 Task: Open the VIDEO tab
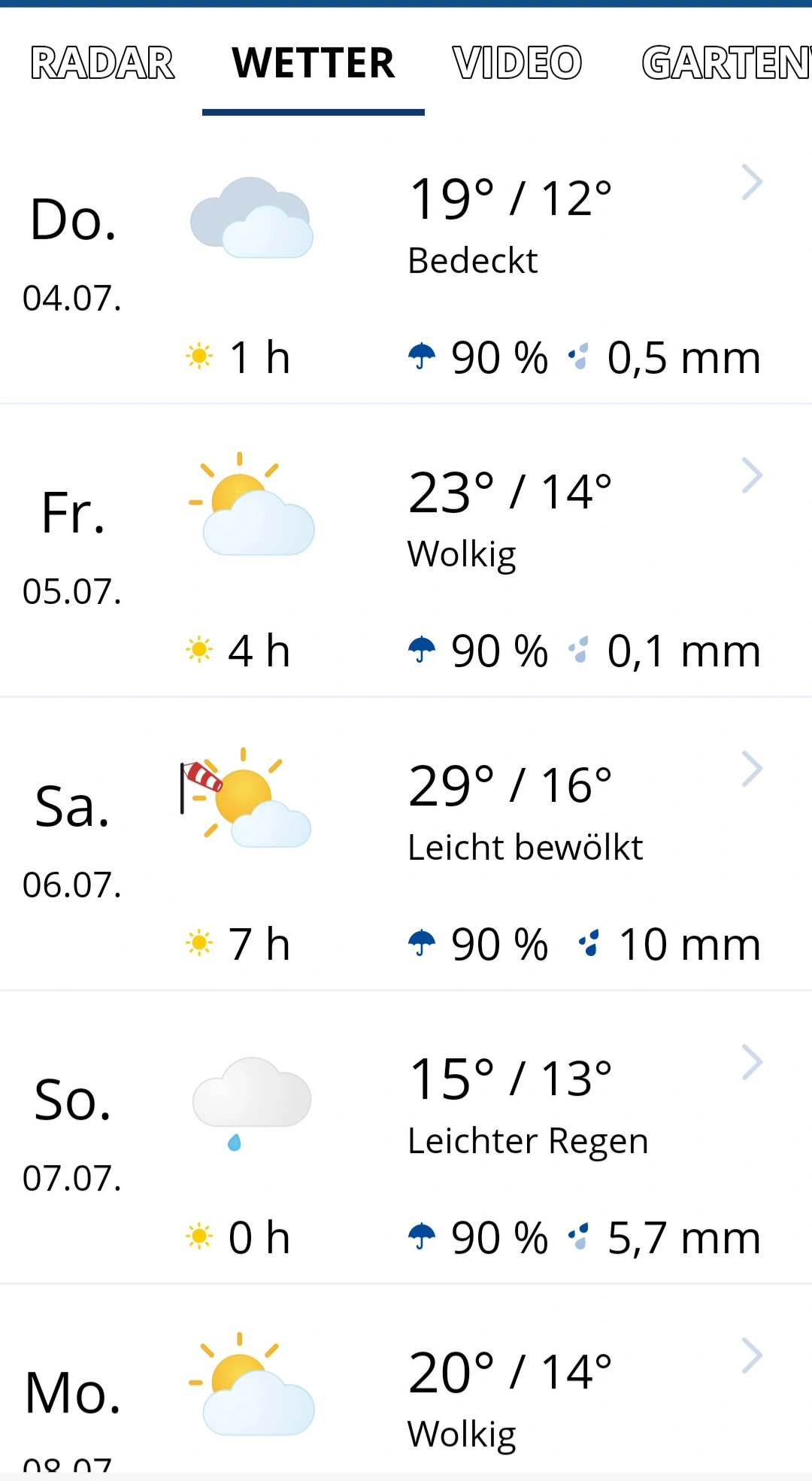click(517, 62)
